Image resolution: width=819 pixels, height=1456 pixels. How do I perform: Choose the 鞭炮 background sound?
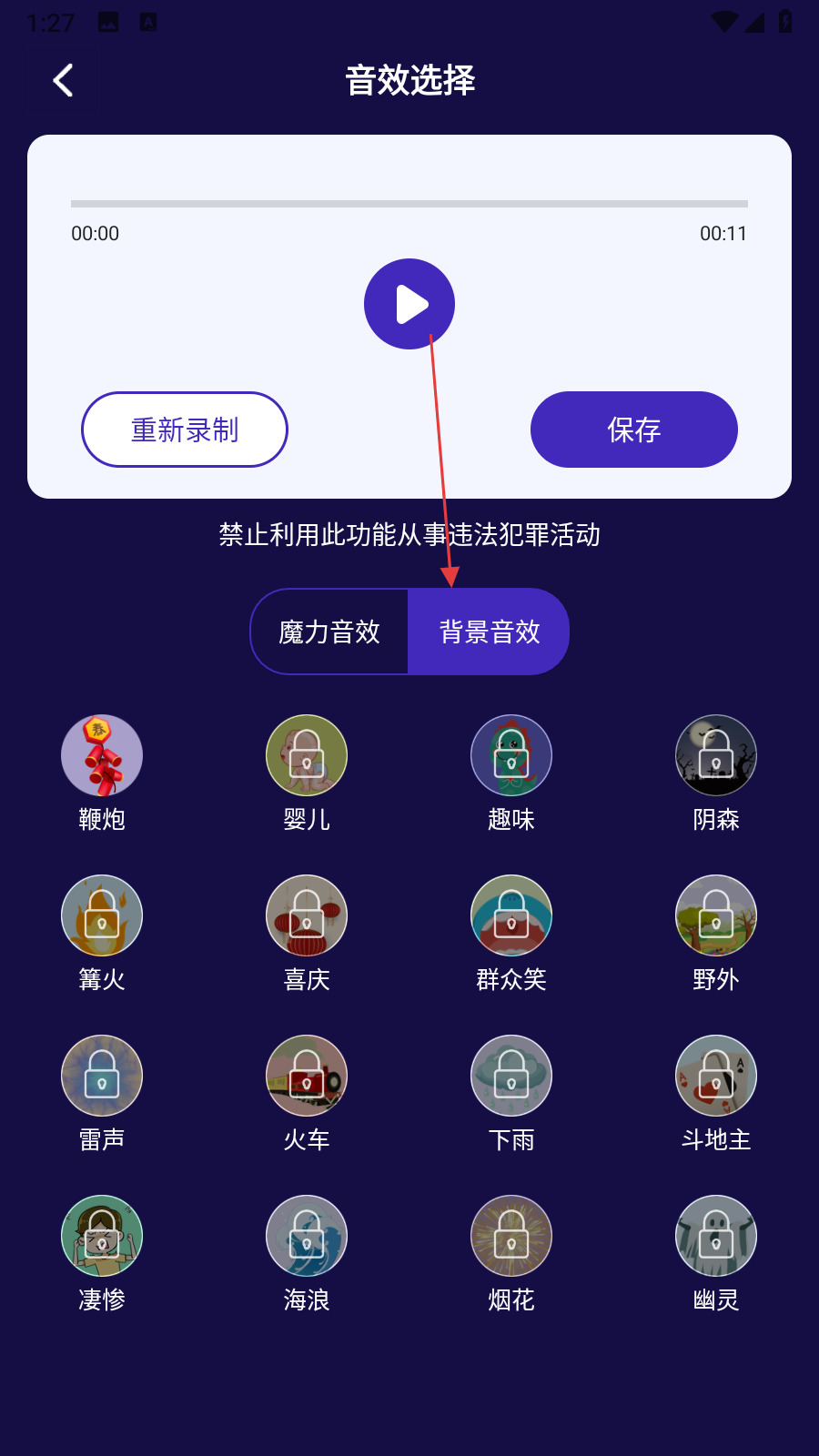click(102, 755)
